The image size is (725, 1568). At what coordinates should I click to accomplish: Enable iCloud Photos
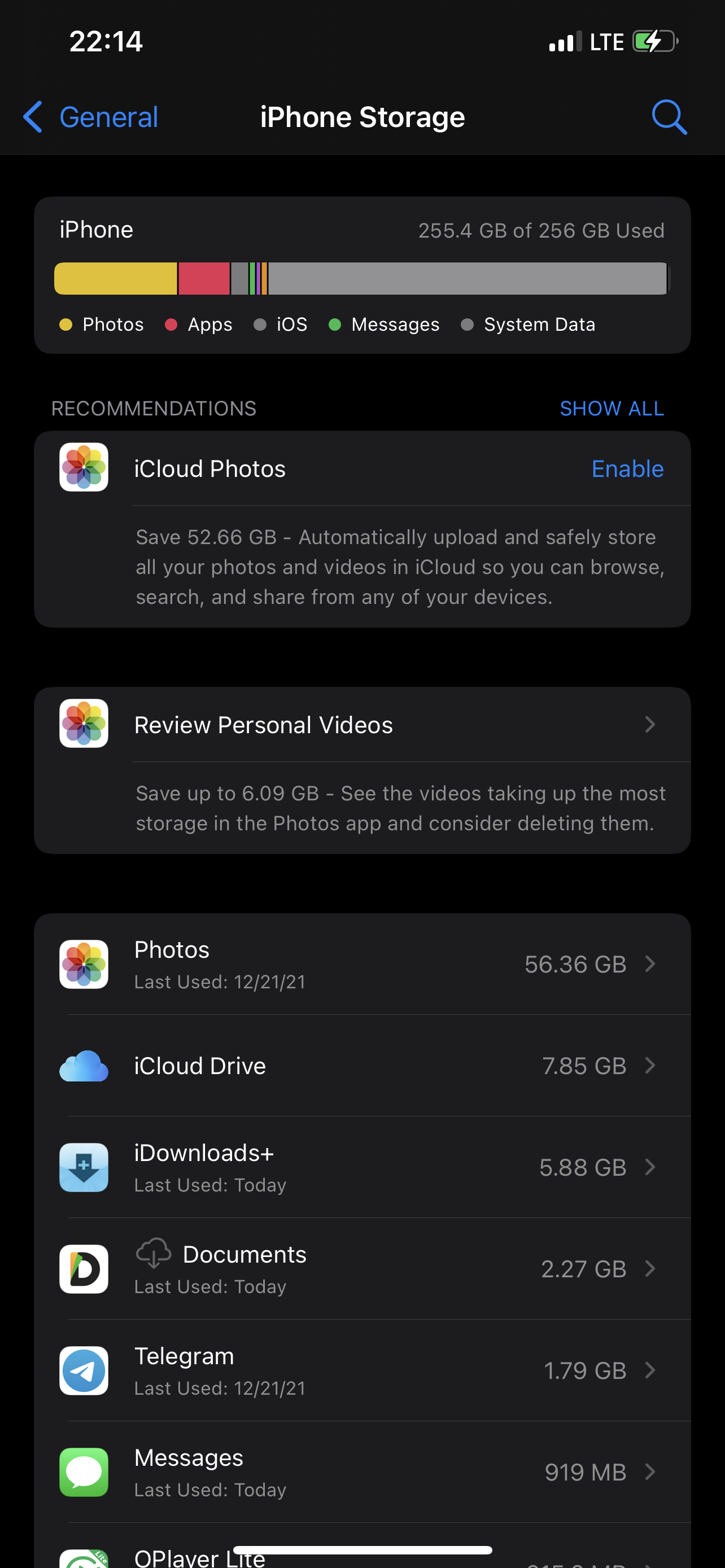[627, 468]
